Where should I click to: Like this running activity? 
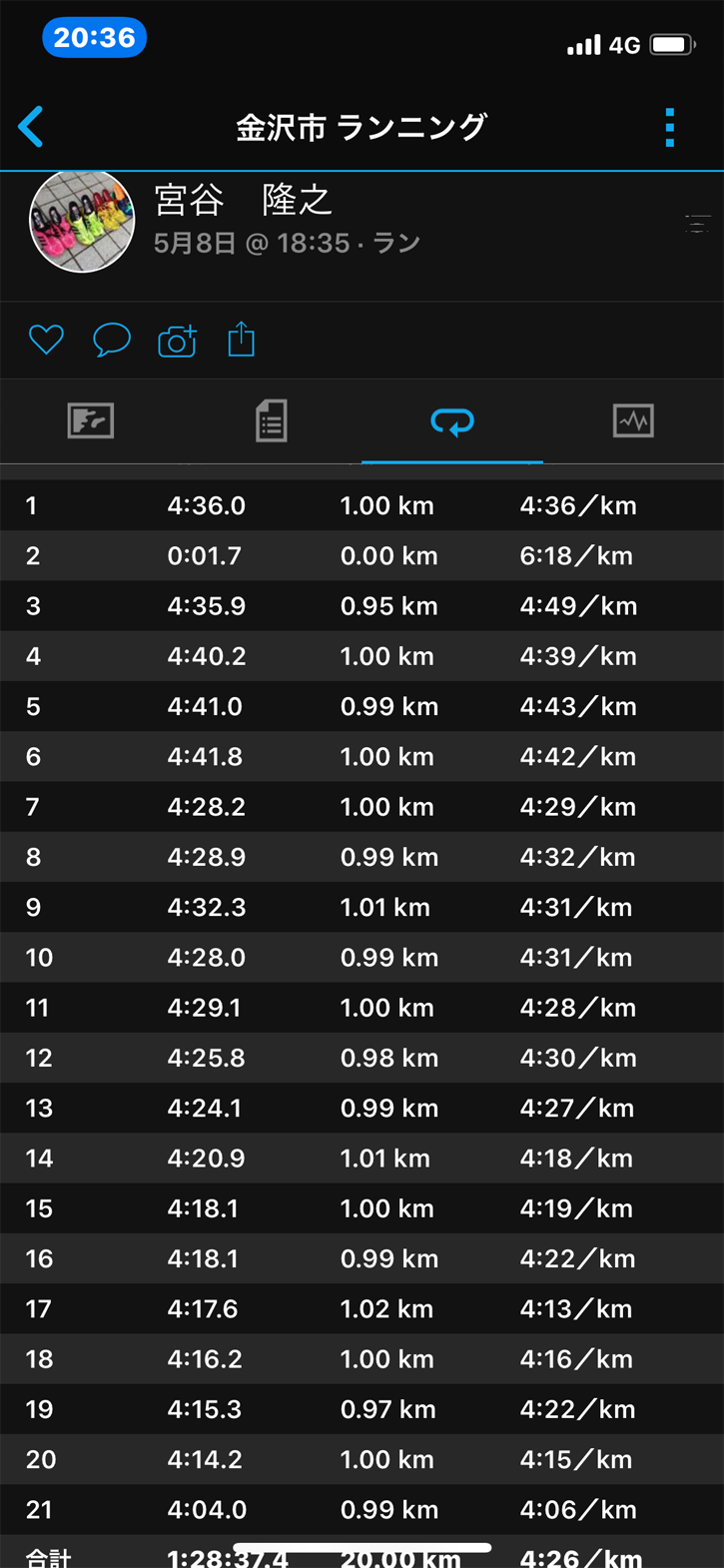[x=46, y=341]
